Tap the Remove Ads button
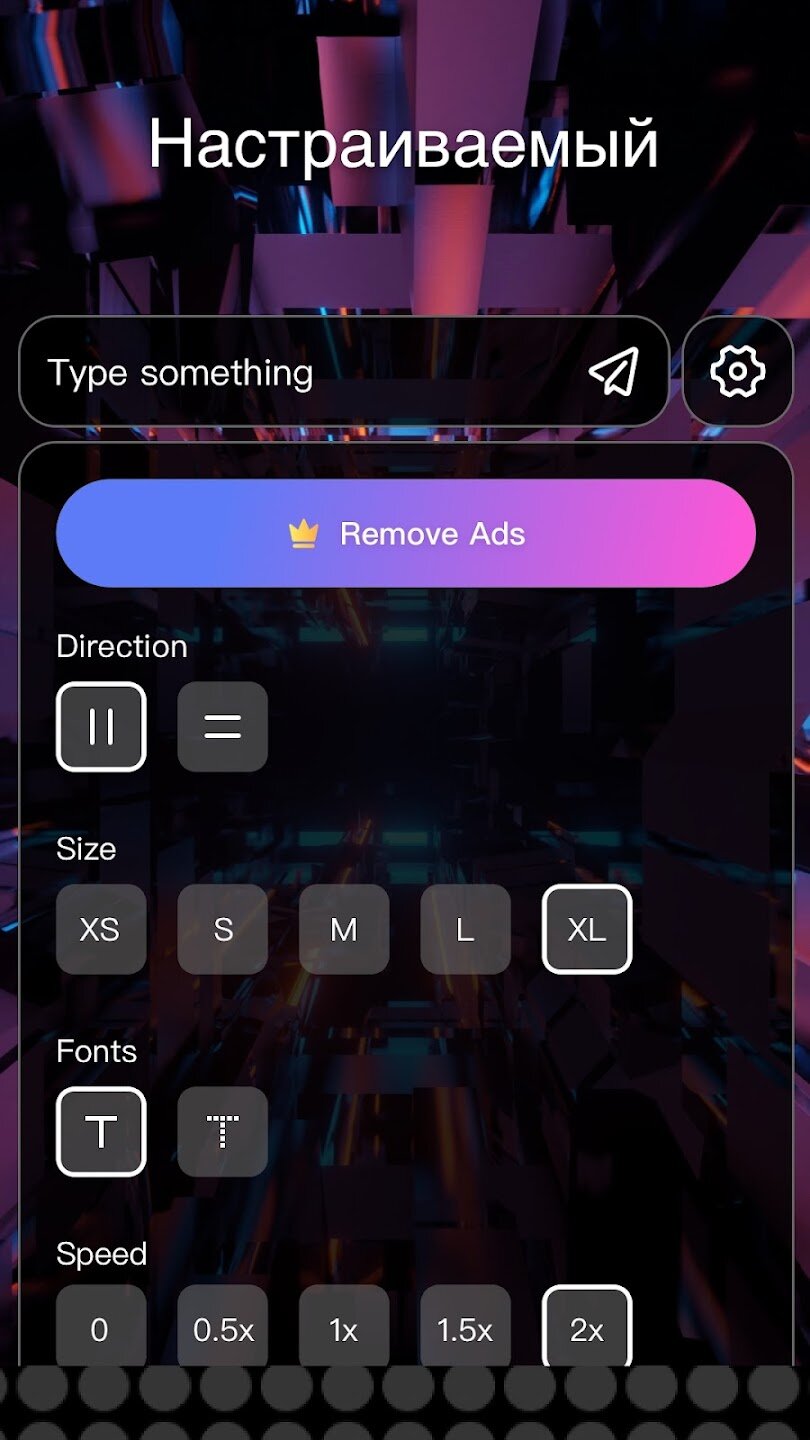Image resolution: width=810 pixels, height=1440 pixels. click(405, 533)
